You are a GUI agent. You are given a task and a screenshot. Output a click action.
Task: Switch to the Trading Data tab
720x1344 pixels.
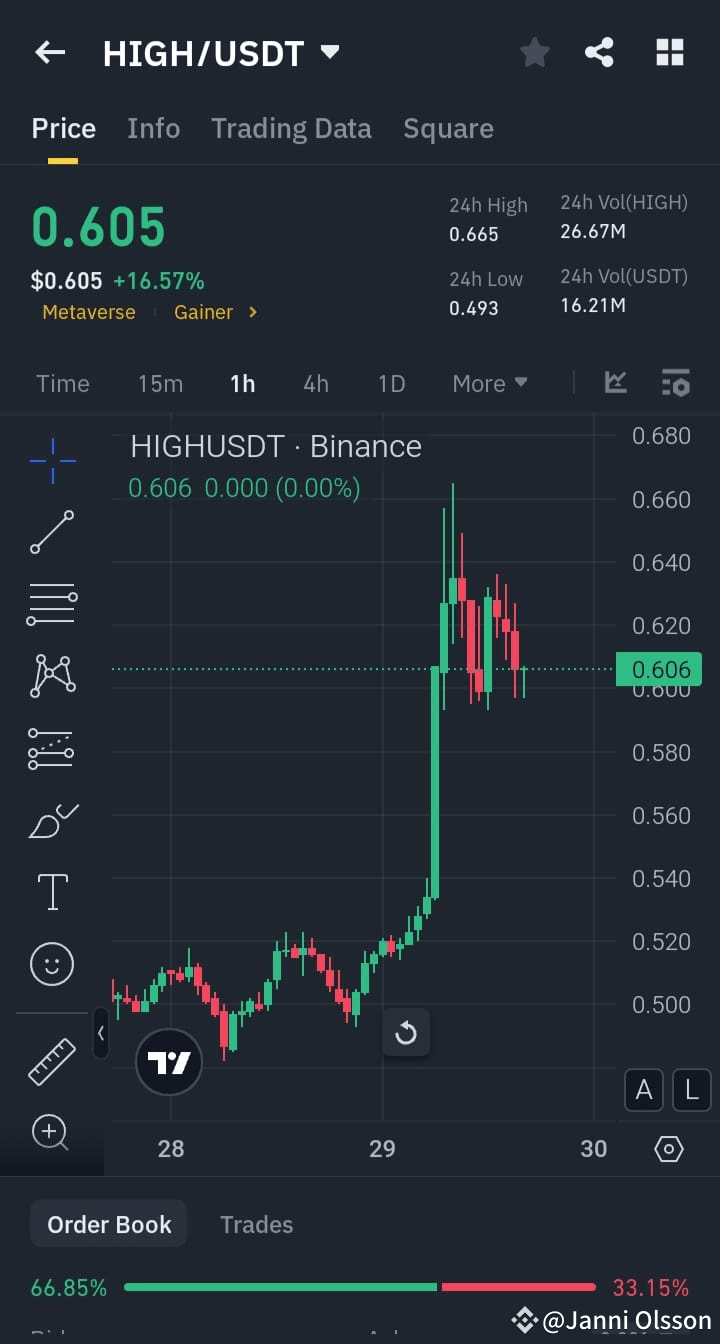coord(291,128)
